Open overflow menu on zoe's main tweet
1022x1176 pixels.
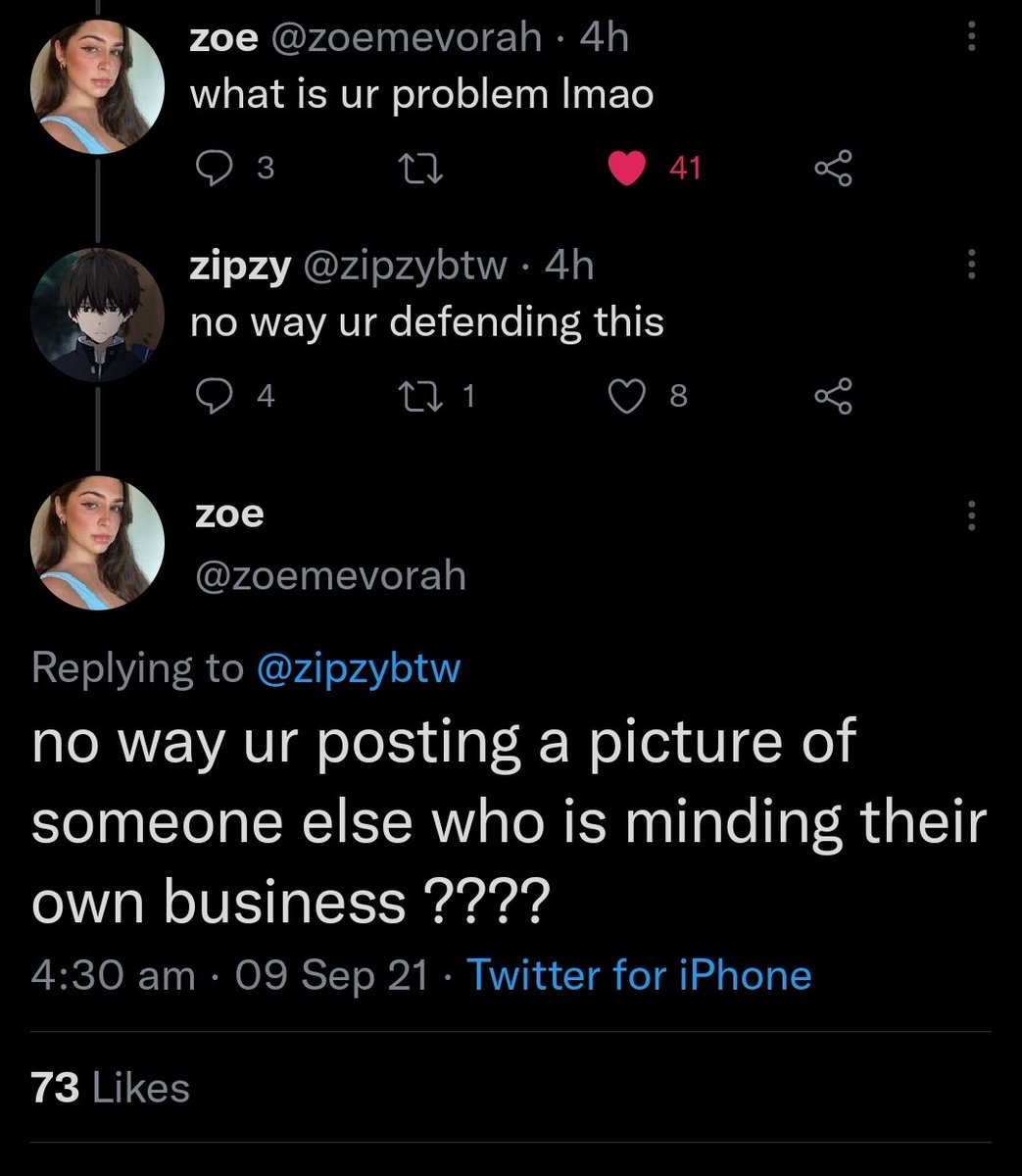pyautogui.click(x=971, y=515)
